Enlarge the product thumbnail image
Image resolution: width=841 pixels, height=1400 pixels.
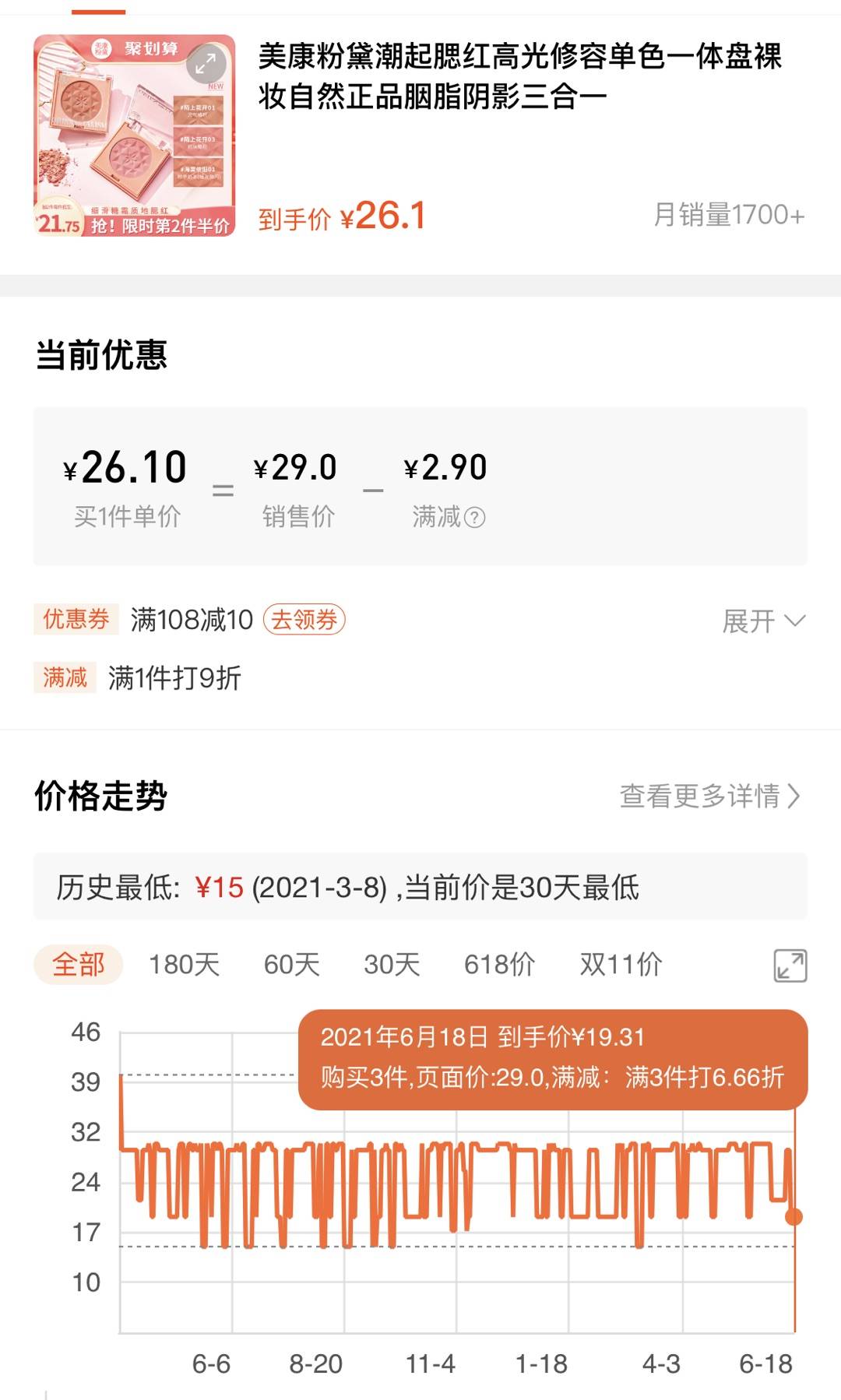tap(206, 65)
